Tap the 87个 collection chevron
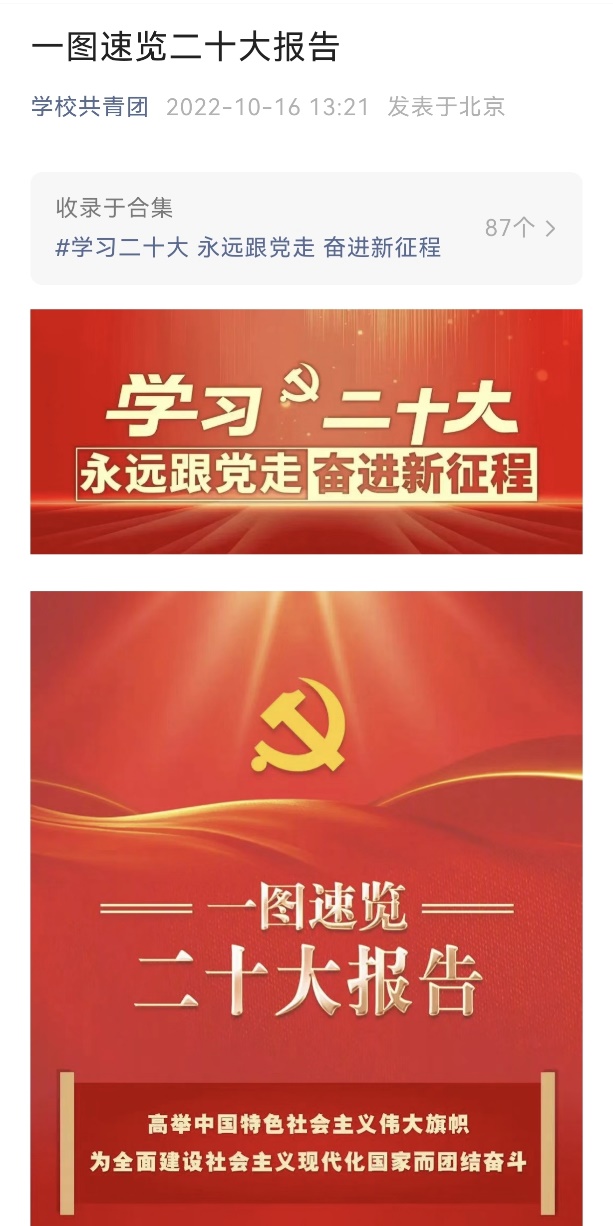Viewport: 613px width, 1226px height. tap(550, 228)
